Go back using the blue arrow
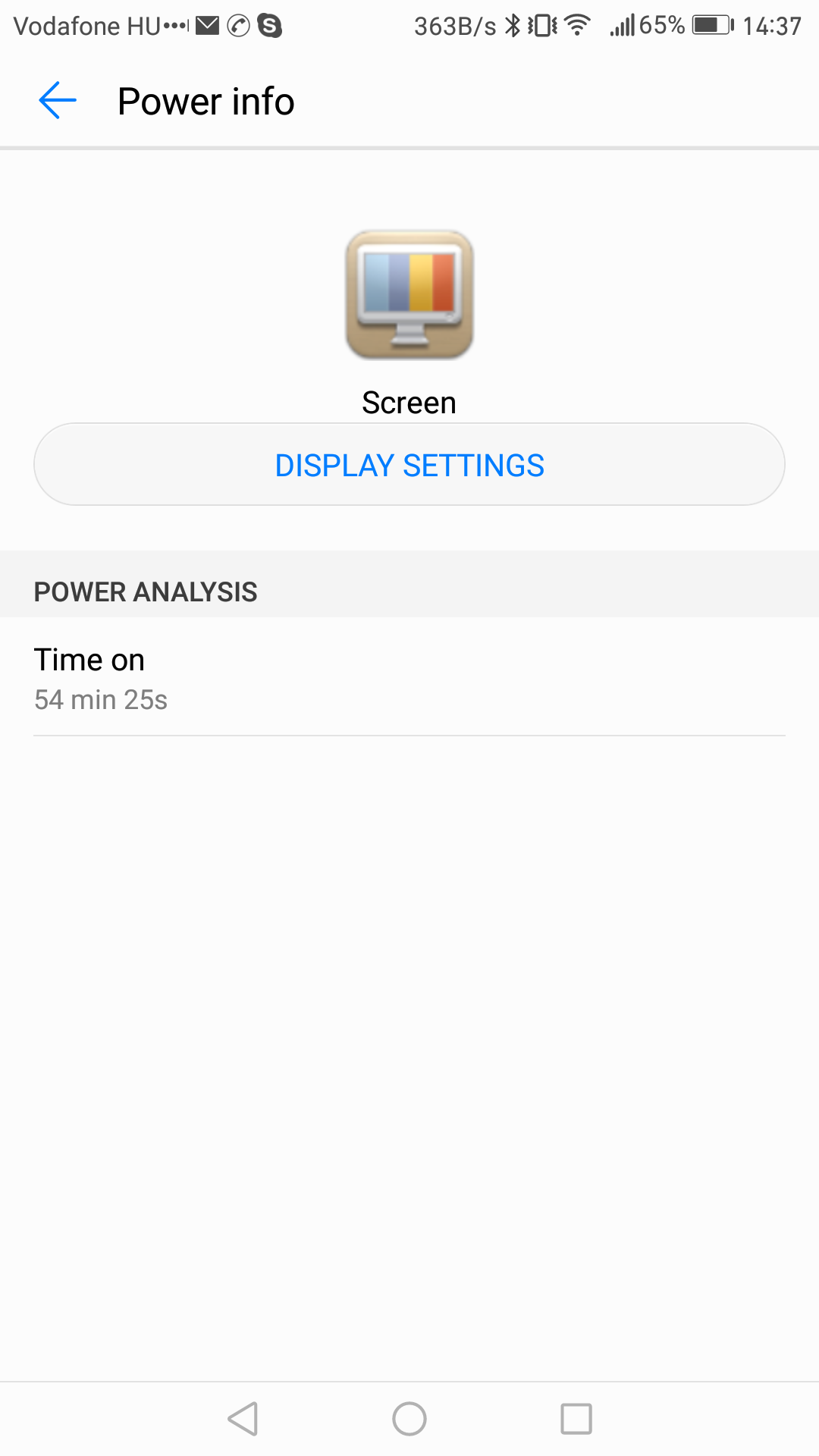The image size is (819, 1456). point(58,101)
